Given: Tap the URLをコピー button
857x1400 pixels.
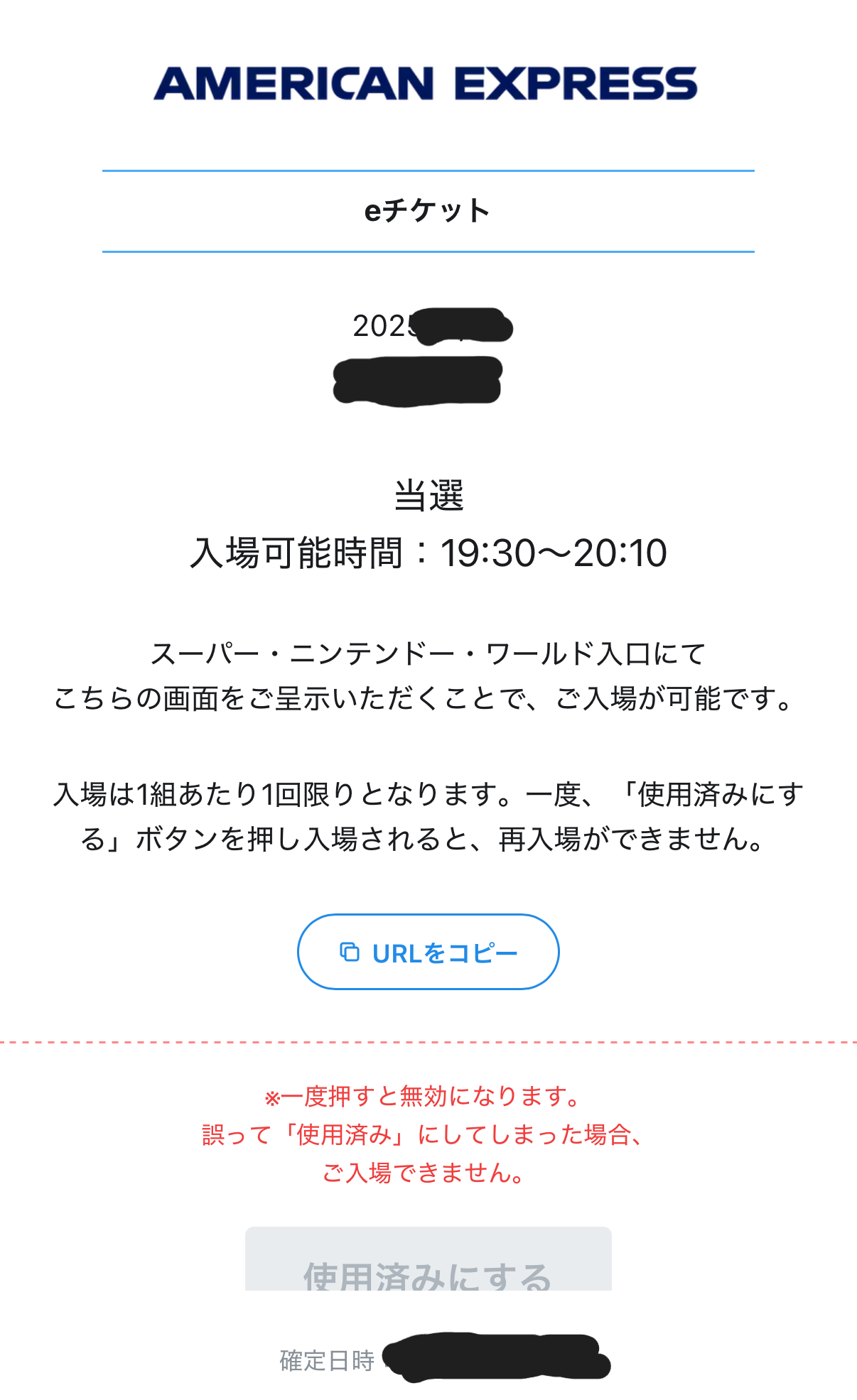Looking at the screenshot, I should [428, 952].
